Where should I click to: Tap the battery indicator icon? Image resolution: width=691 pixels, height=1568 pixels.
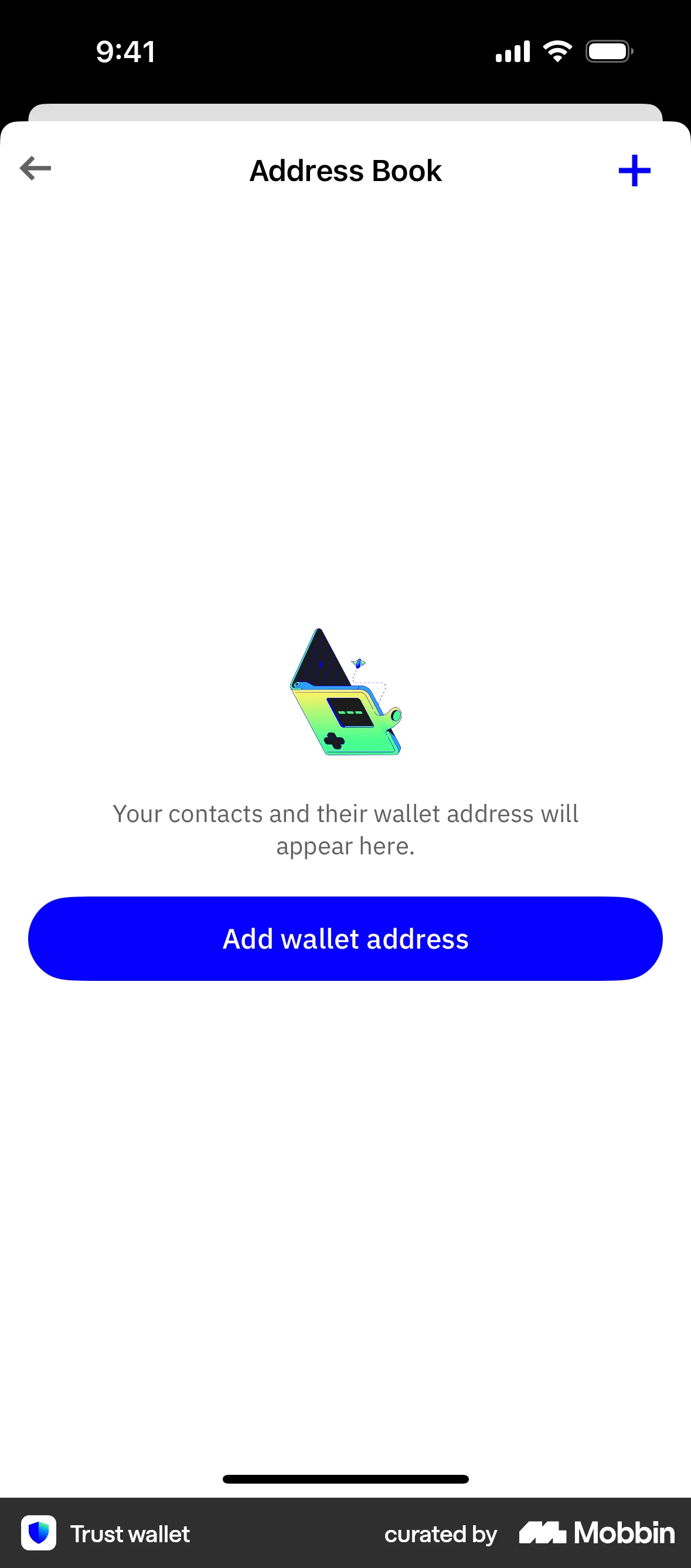tap(608, 51)
